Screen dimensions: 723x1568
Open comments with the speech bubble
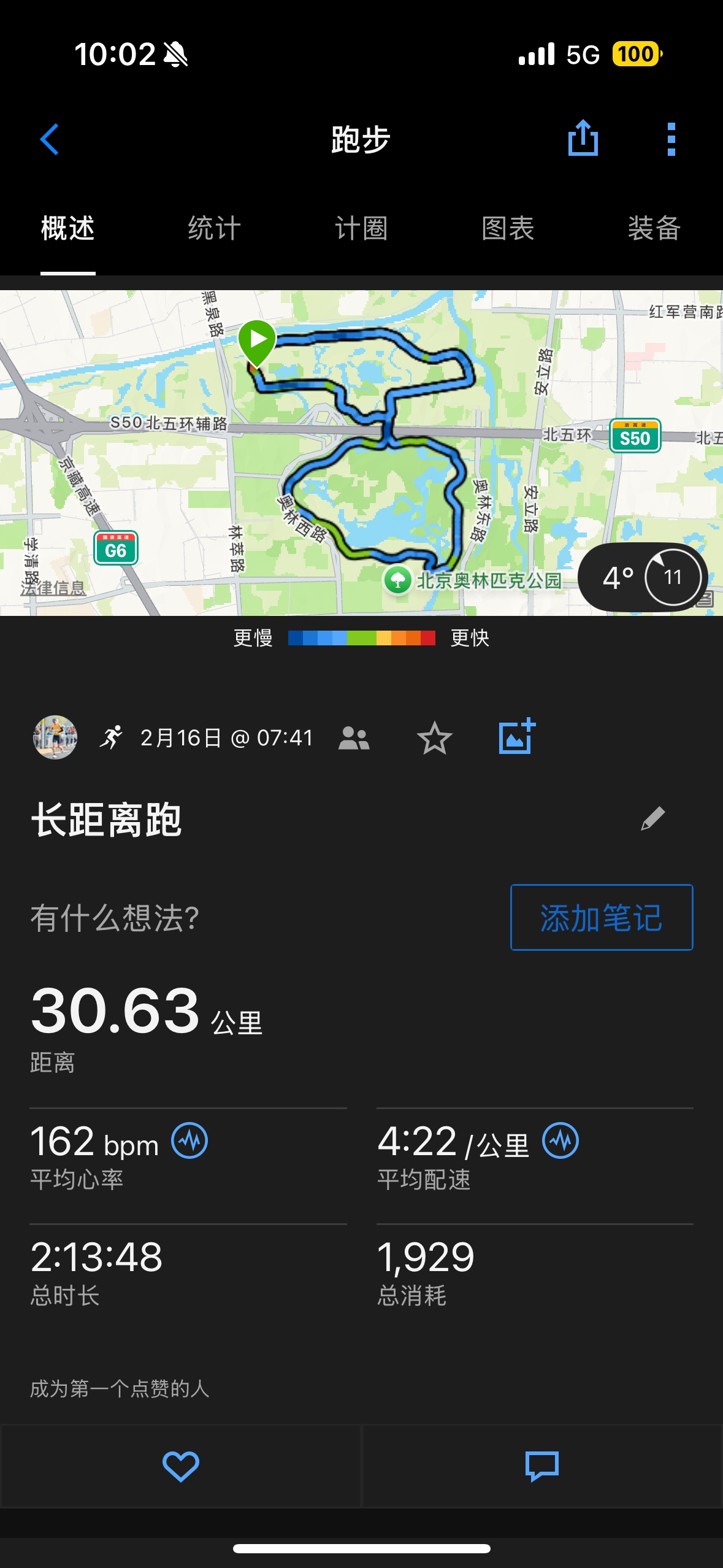tap(542, 1466)
